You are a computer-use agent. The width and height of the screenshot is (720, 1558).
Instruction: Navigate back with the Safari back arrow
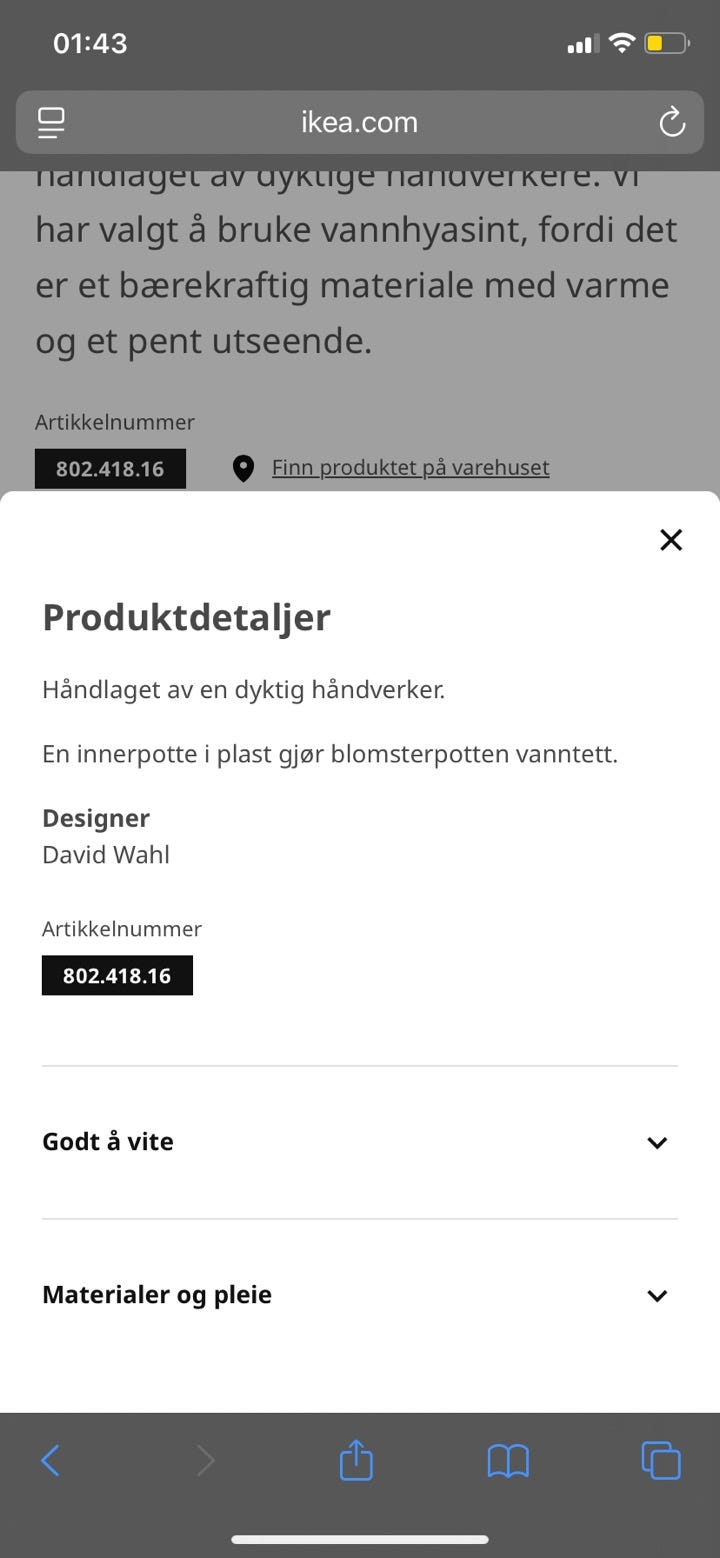51,1460
